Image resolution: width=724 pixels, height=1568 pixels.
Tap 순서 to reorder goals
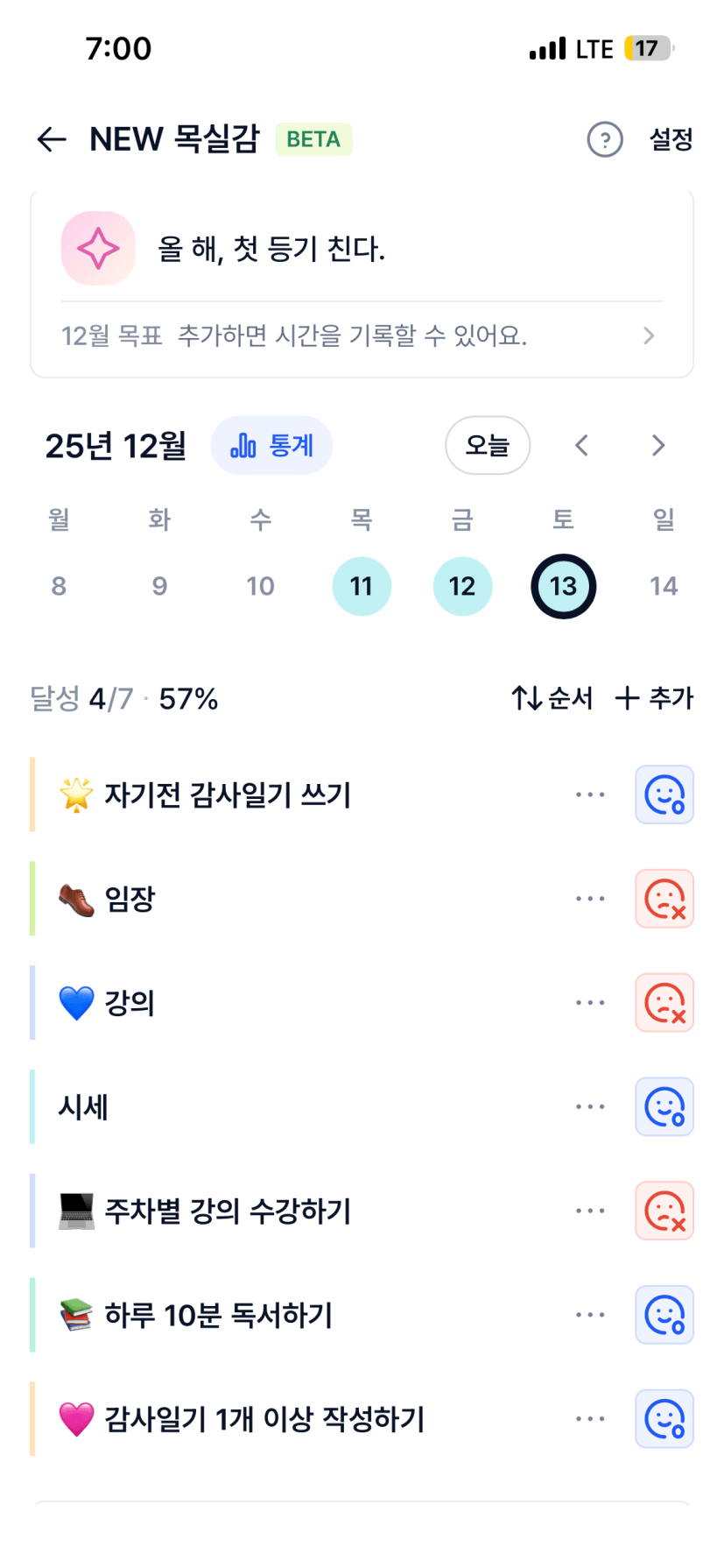[x=552, y=698]
